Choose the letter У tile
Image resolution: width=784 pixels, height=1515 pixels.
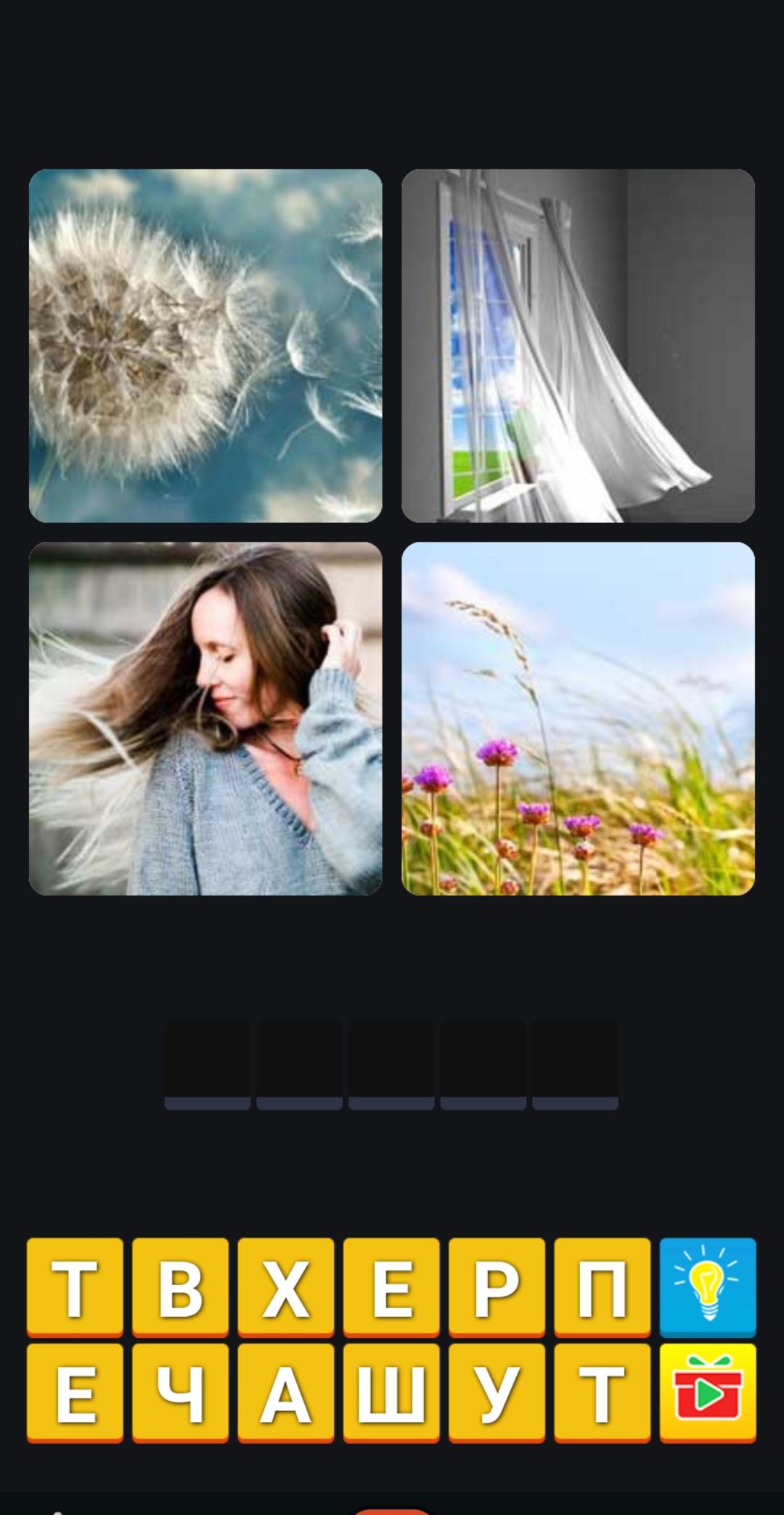pyautogui.click(x=497, y=1392)
